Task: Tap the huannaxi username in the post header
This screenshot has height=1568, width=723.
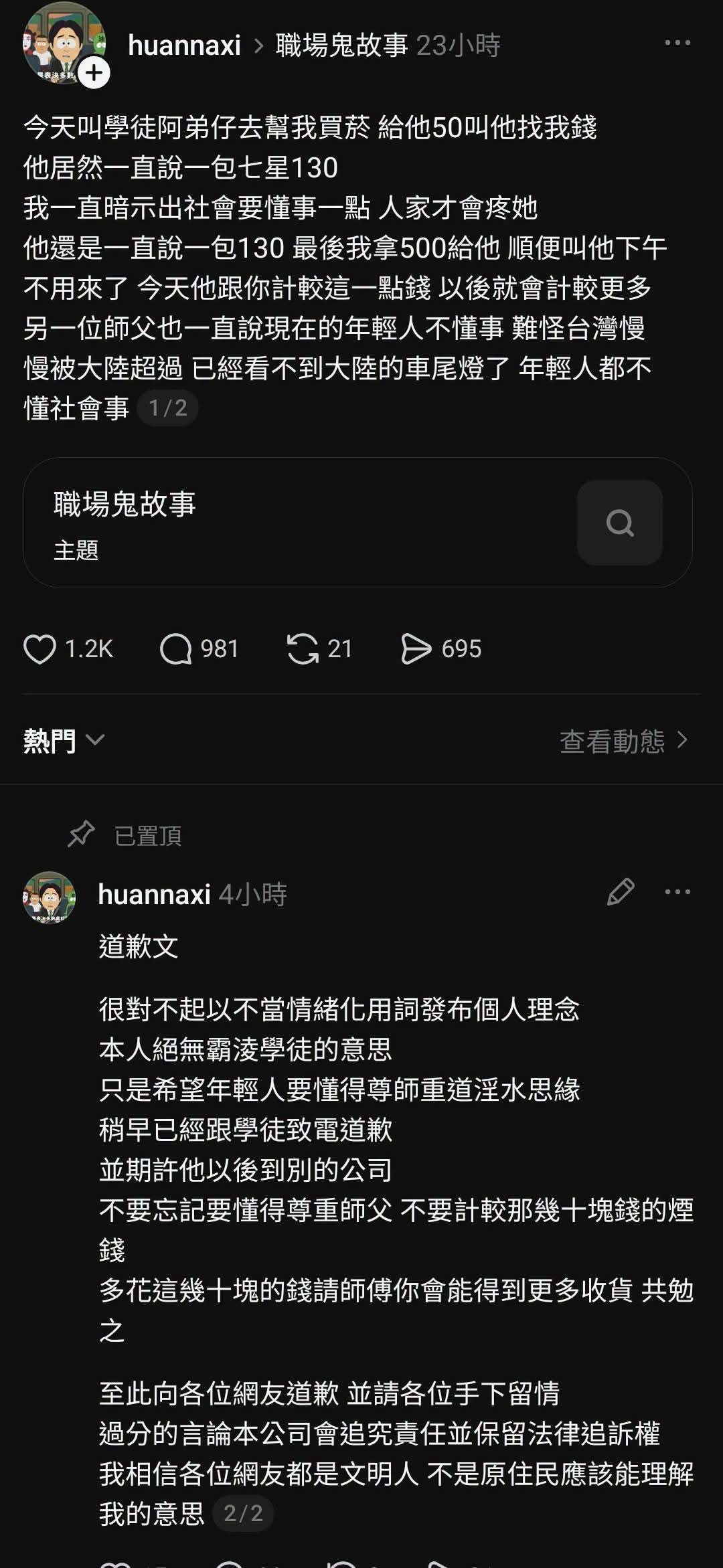Action: (x=184, y=46)
